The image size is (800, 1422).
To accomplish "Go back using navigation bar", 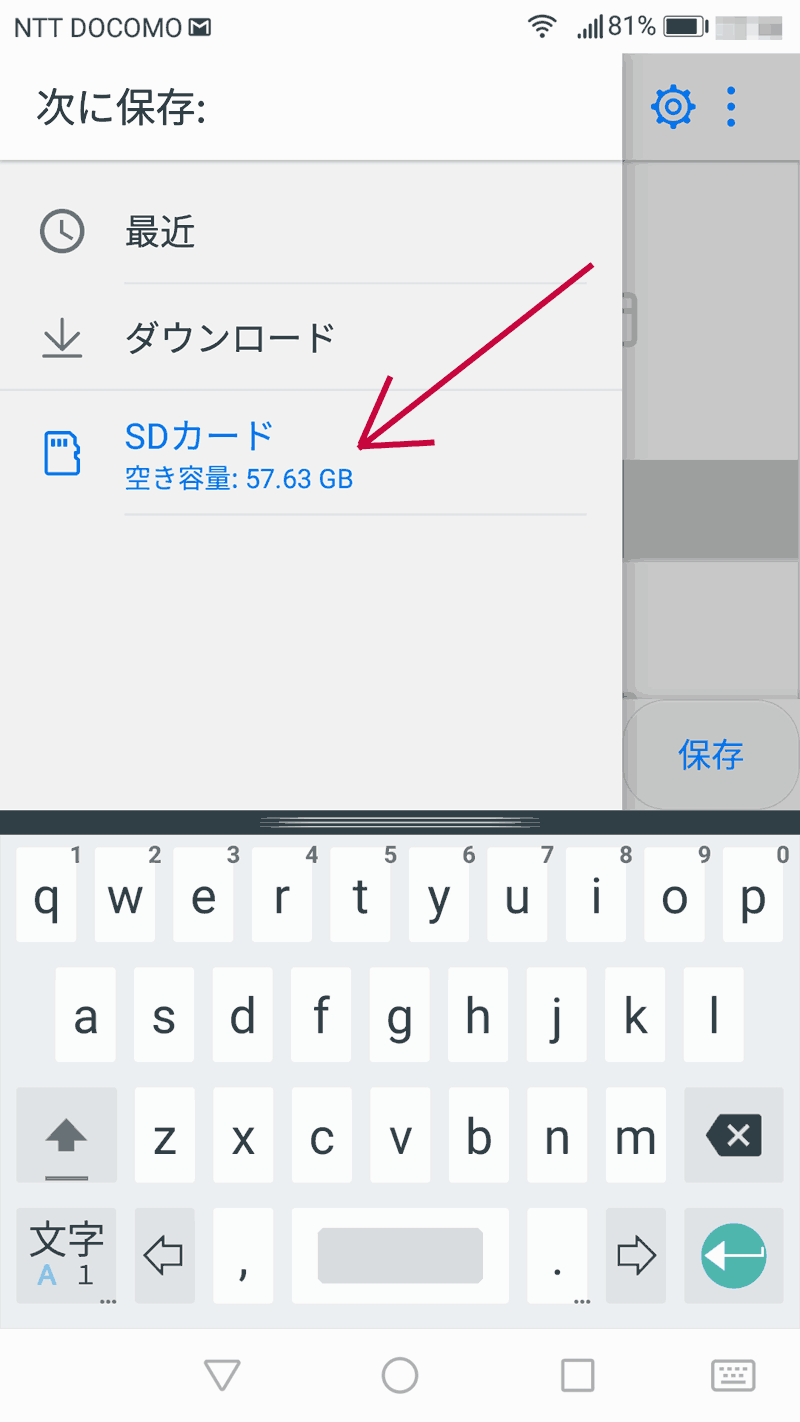I will [222, 1375].
